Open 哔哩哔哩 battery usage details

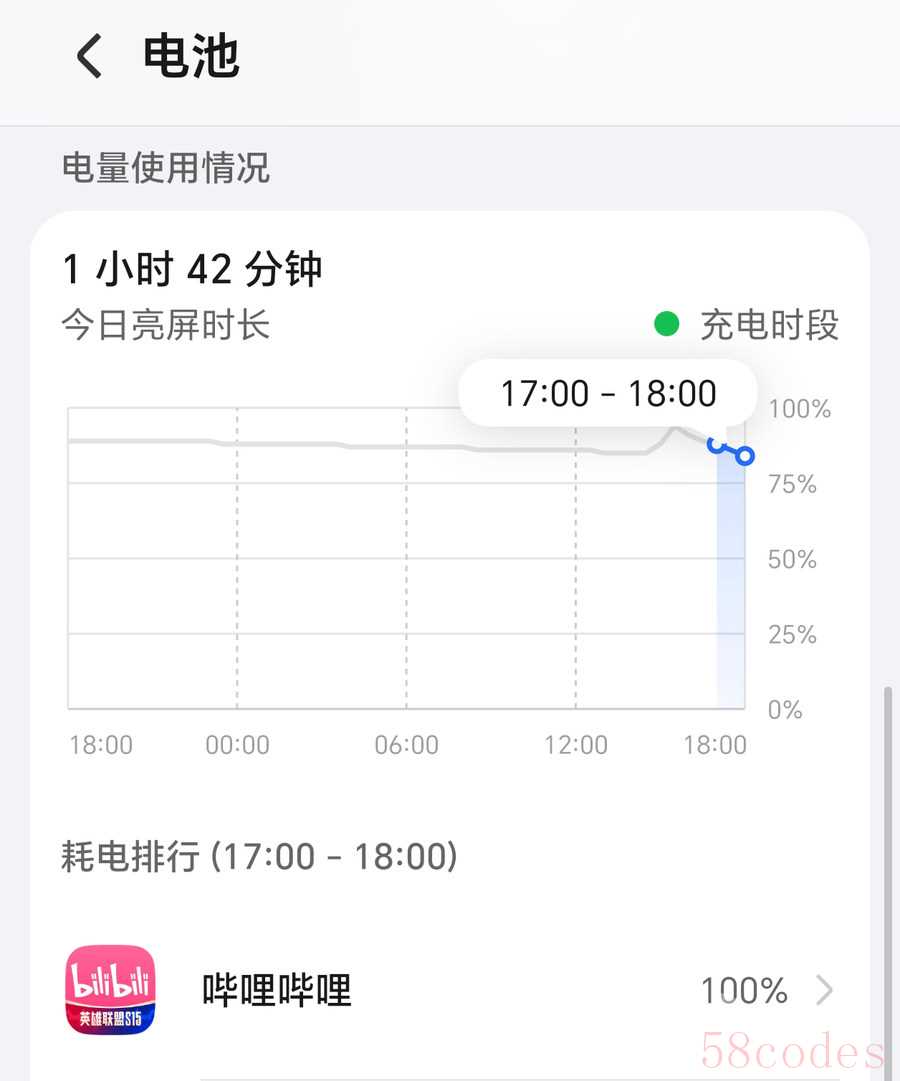[450, 991]
